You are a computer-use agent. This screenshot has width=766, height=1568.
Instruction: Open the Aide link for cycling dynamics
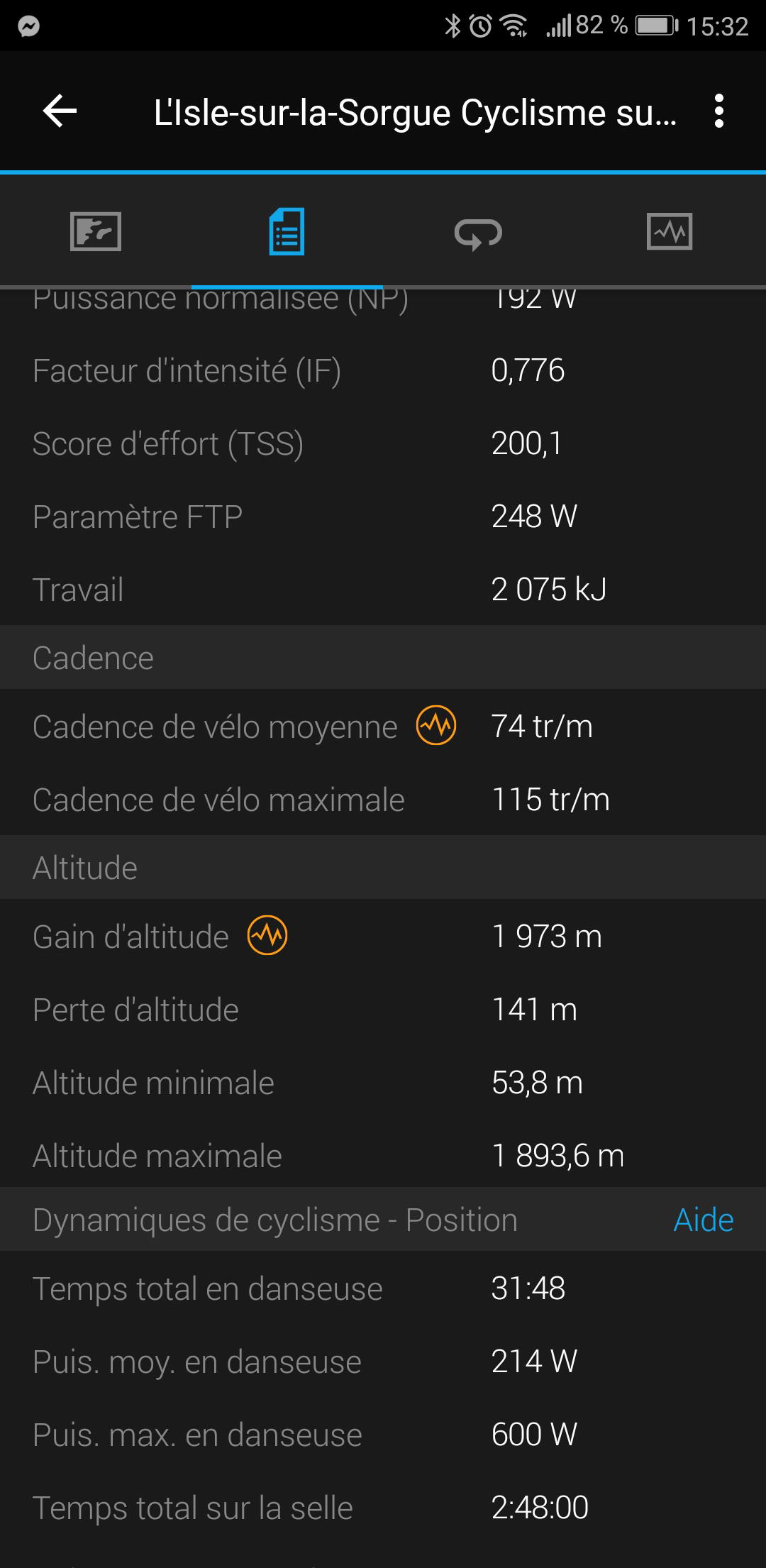click(x=703, y=1220)
